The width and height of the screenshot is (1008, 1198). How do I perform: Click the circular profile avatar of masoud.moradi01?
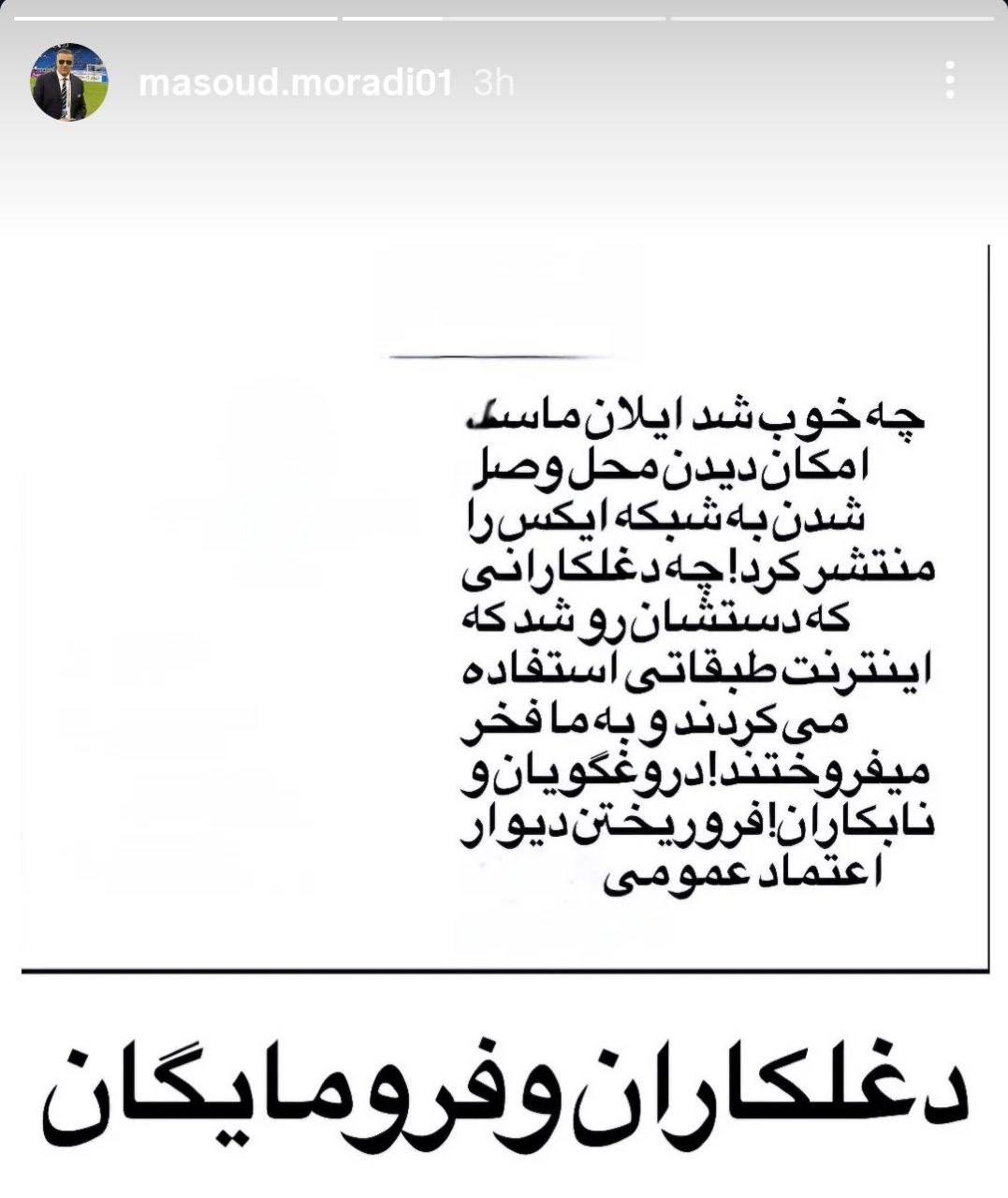69,84
